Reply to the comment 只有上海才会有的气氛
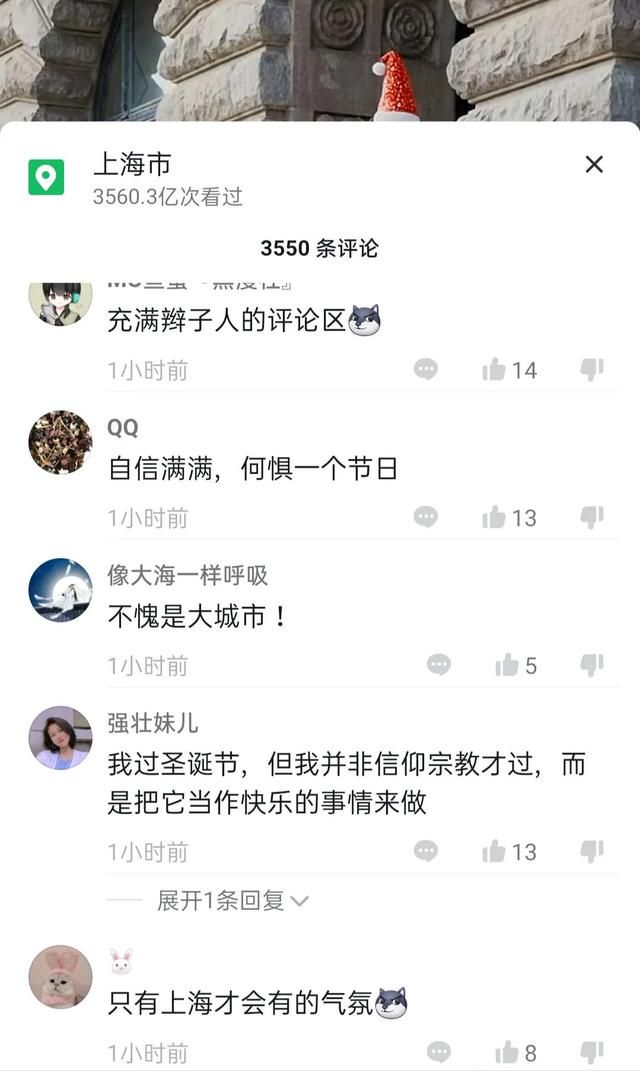Image resolution: width=640 pixels, height=1071 pixels. (439, 1052)
